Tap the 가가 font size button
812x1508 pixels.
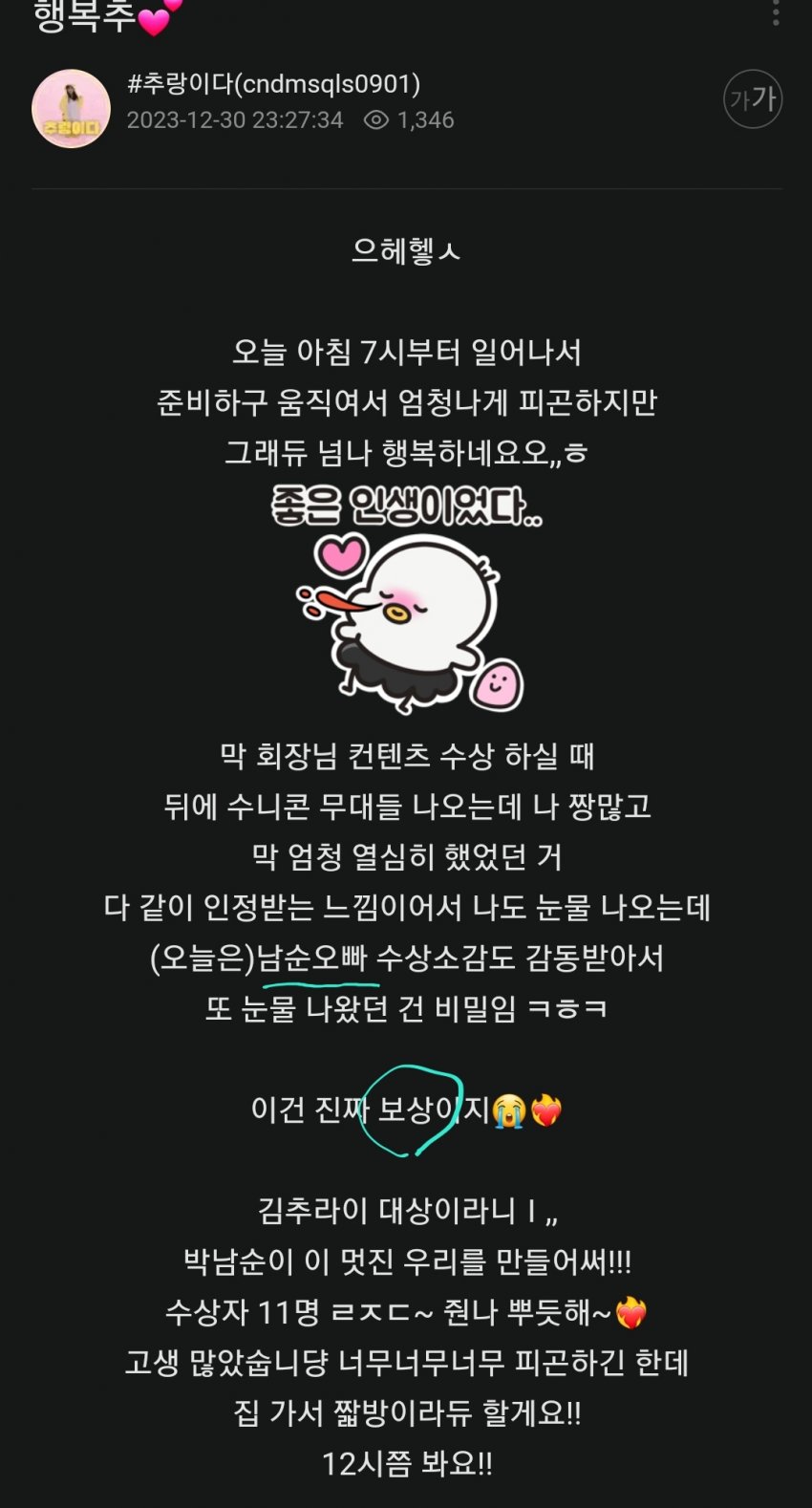(x=753, y=99)
